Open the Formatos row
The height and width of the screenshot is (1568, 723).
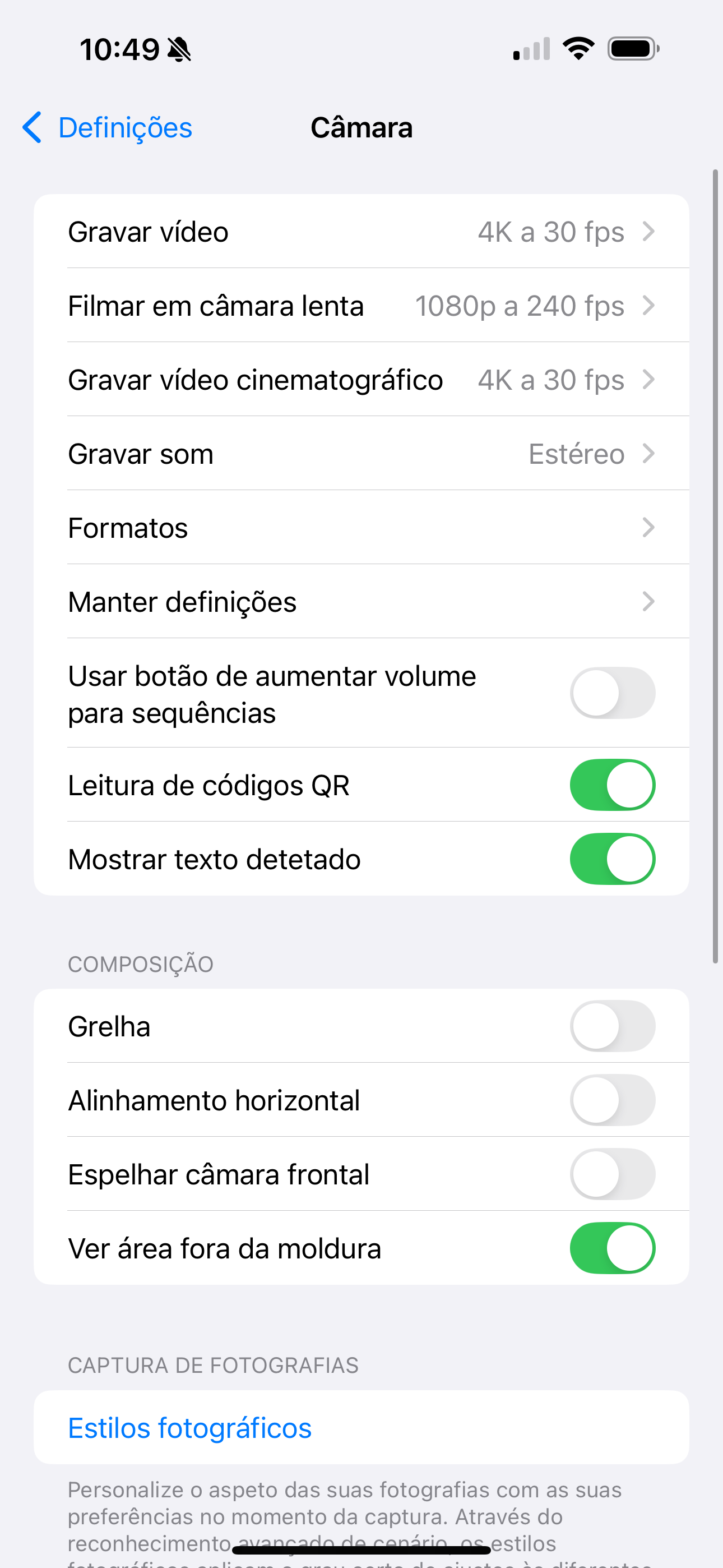click(361, 528)
